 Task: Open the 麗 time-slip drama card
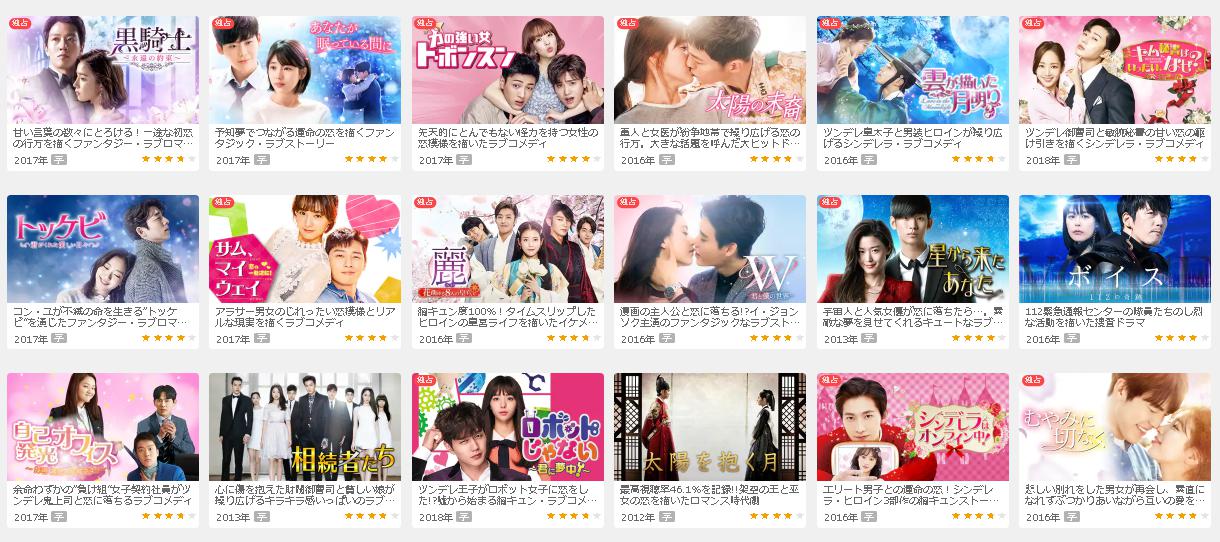pyautogui.click(x=508, y=249)
